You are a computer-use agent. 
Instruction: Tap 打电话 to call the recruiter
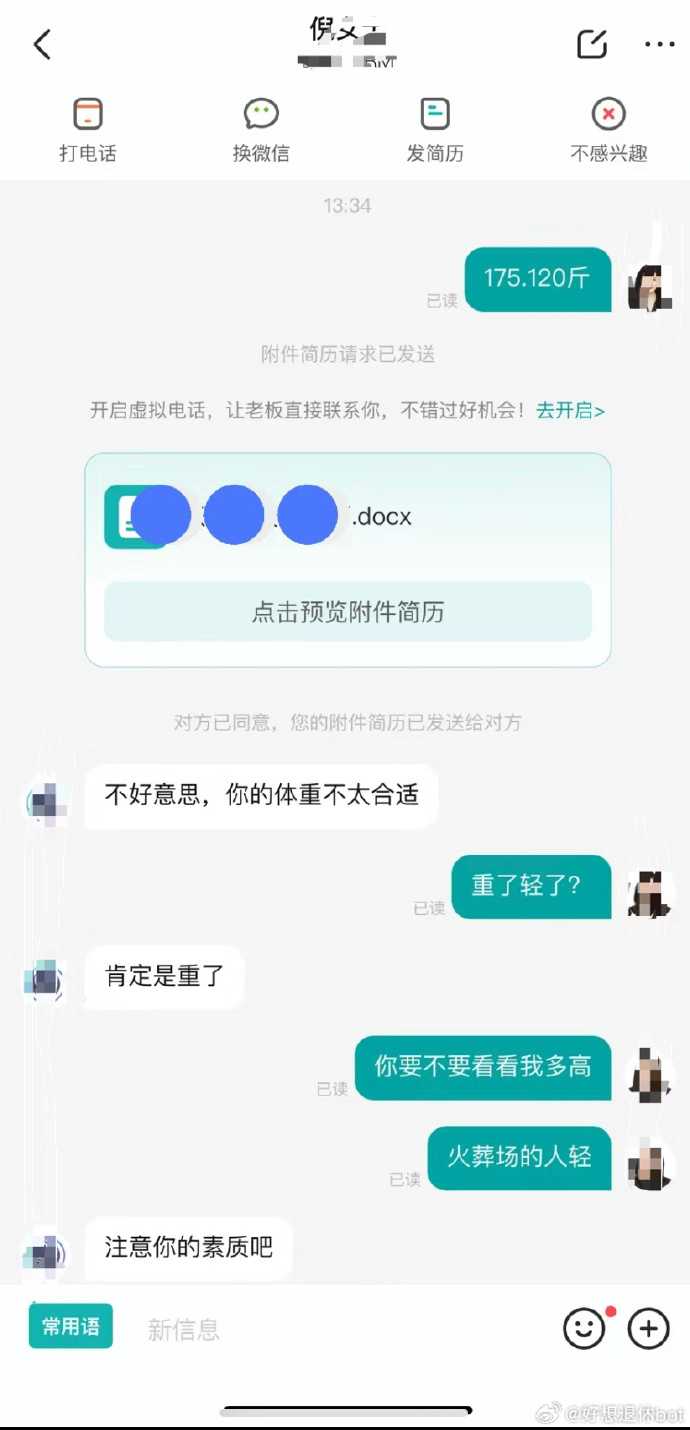(88, 130)
